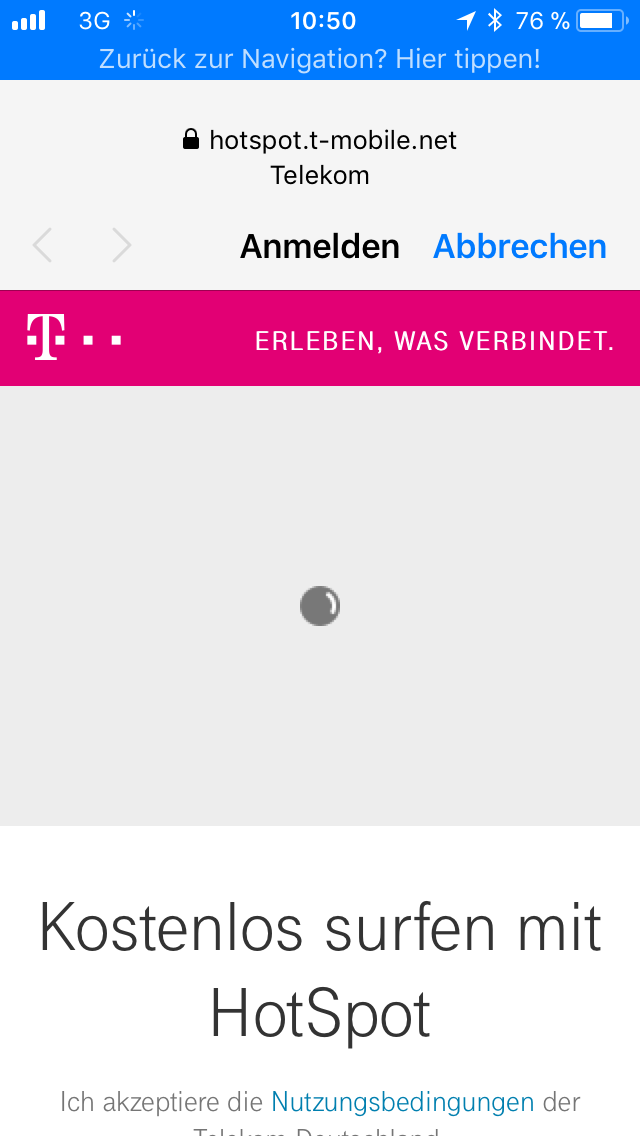Open the Nutzungsbedingungen link

[x=402, y=1102]
